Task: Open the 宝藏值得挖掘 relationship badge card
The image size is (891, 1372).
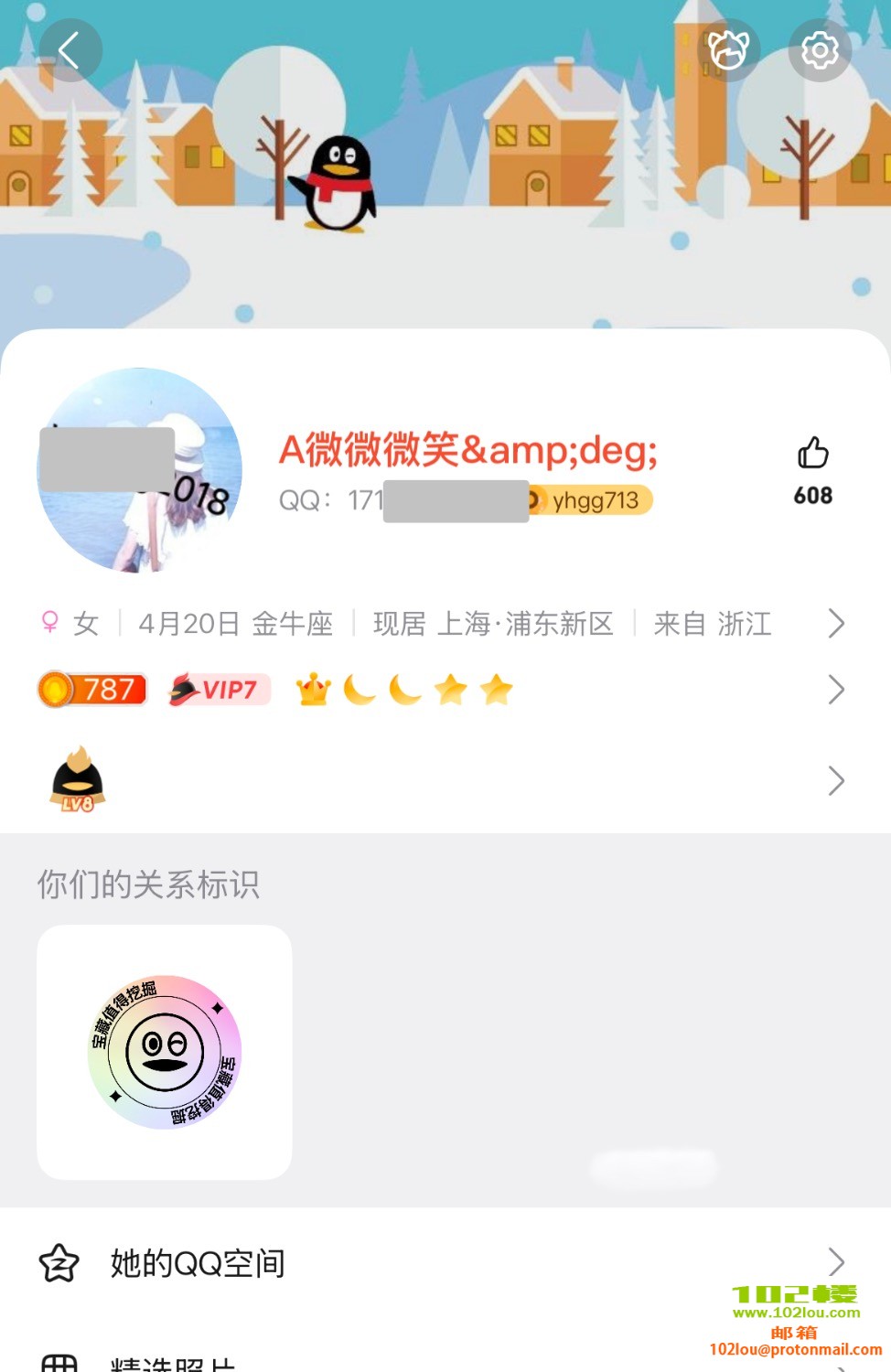Action: pos(165,1052)
